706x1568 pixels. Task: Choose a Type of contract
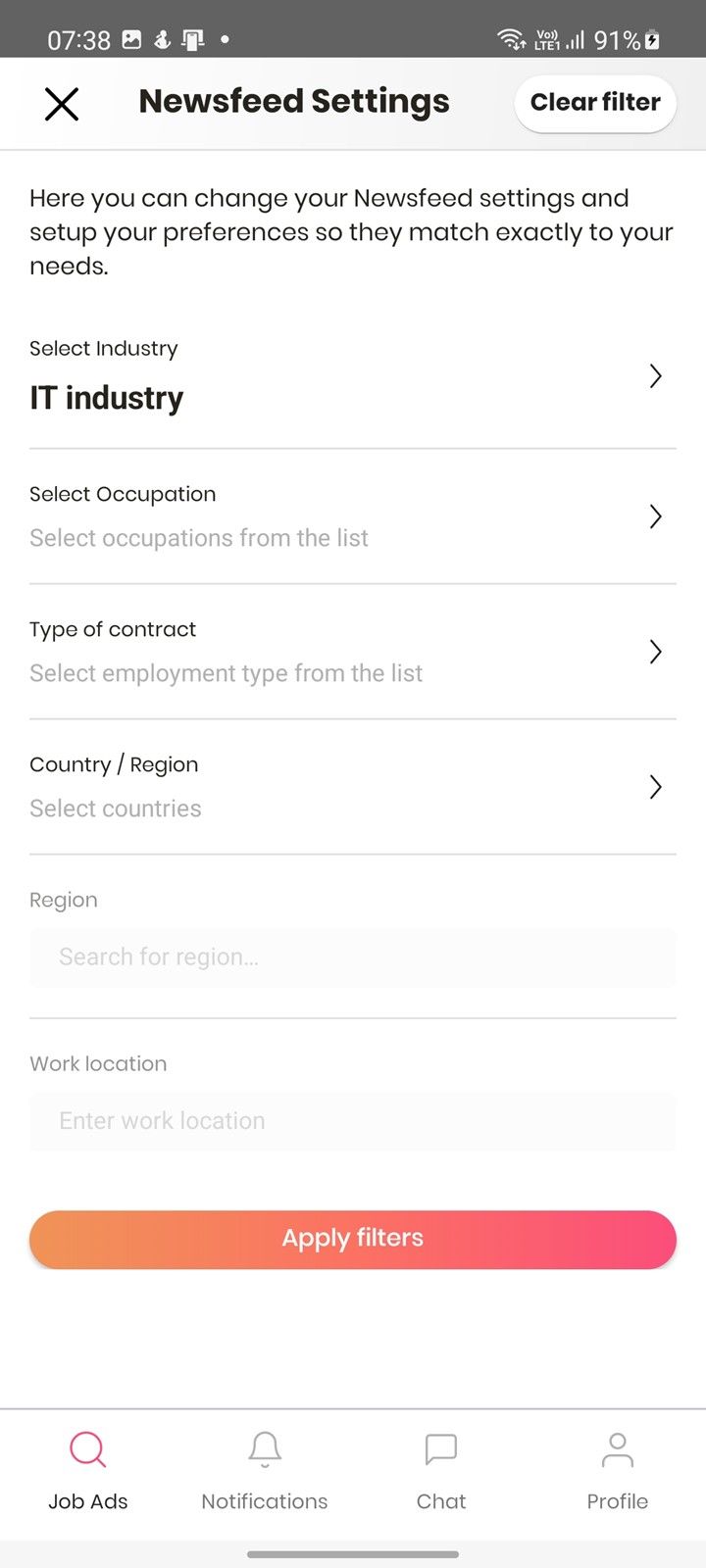coord(353,653)
